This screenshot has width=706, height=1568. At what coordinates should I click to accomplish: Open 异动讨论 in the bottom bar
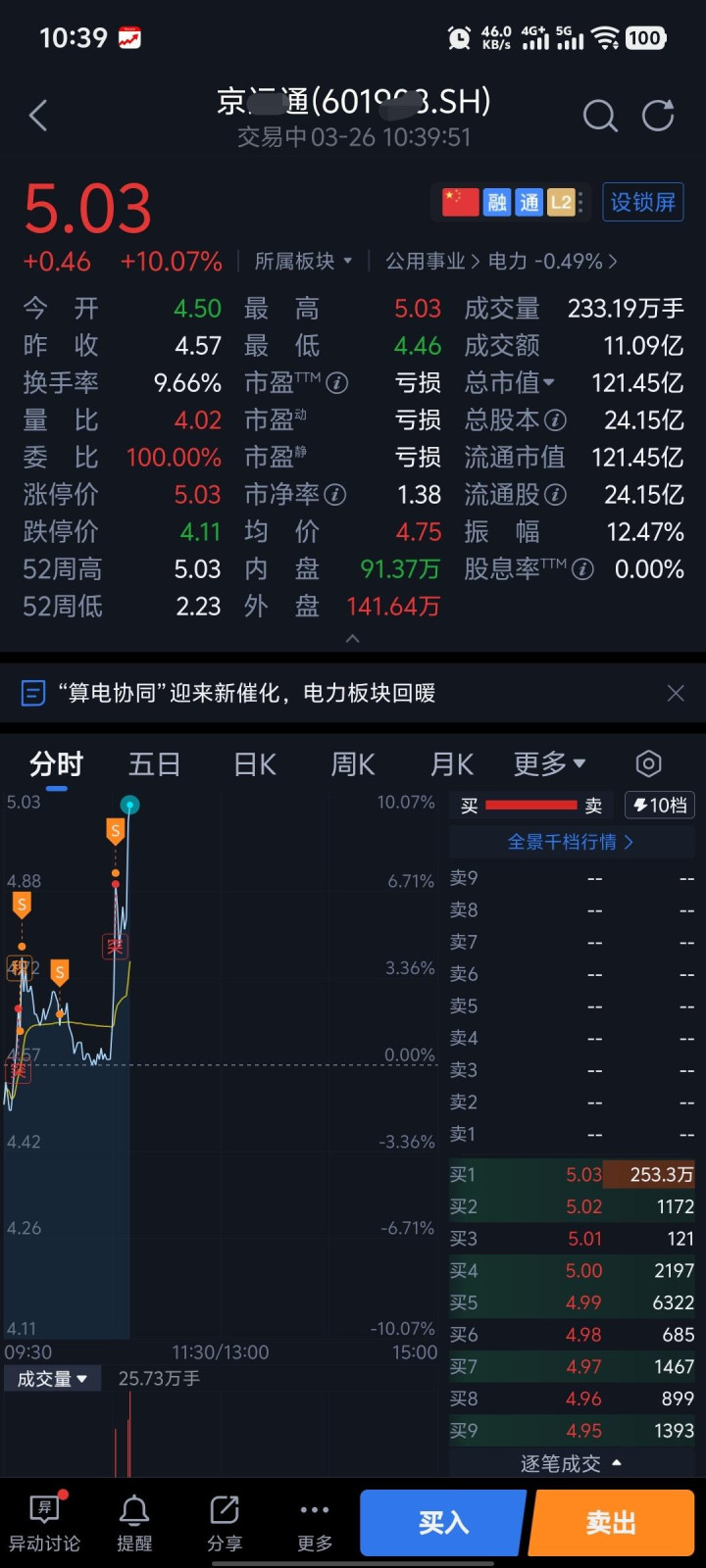(x=44, y=1524)
